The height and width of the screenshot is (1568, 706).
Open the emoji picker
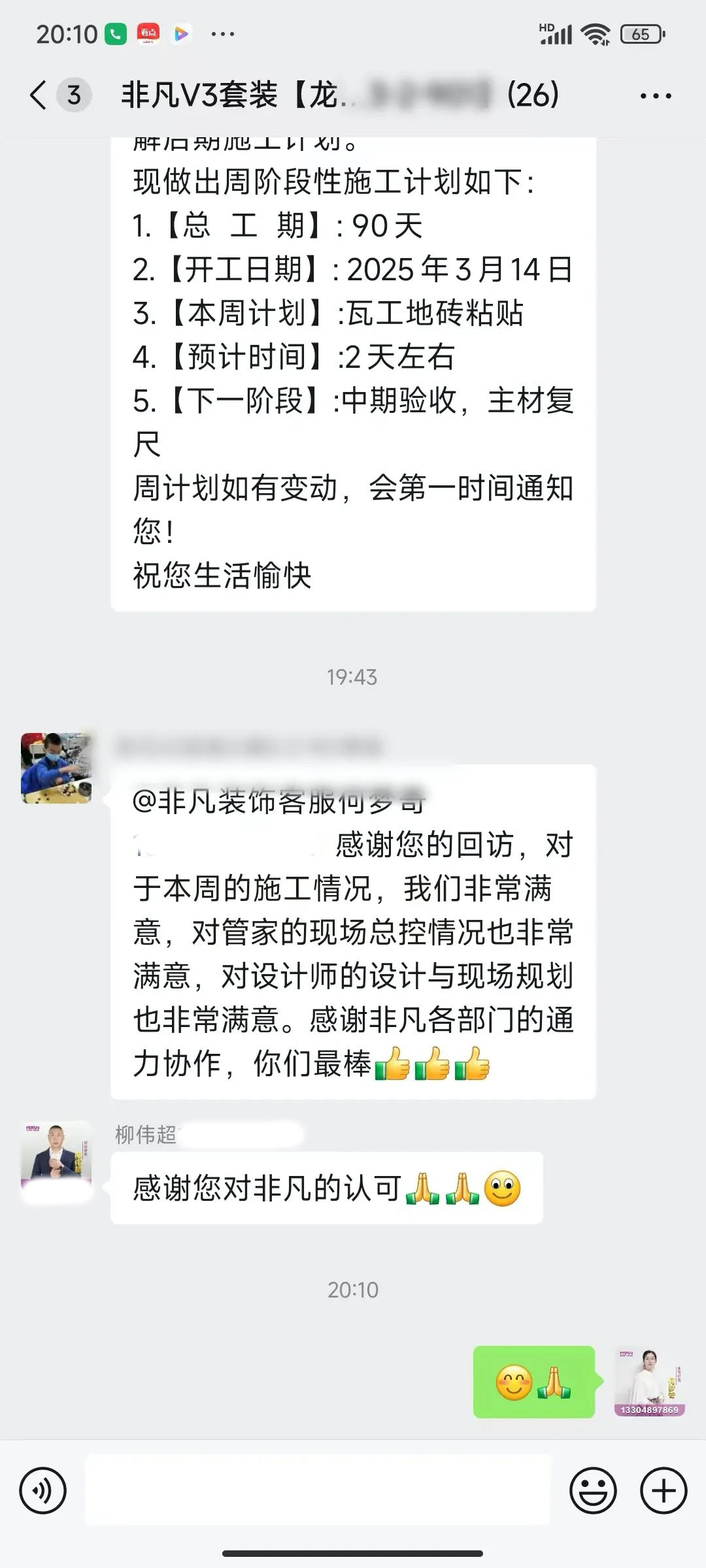pyautogui.click(x=593, y=1492)
